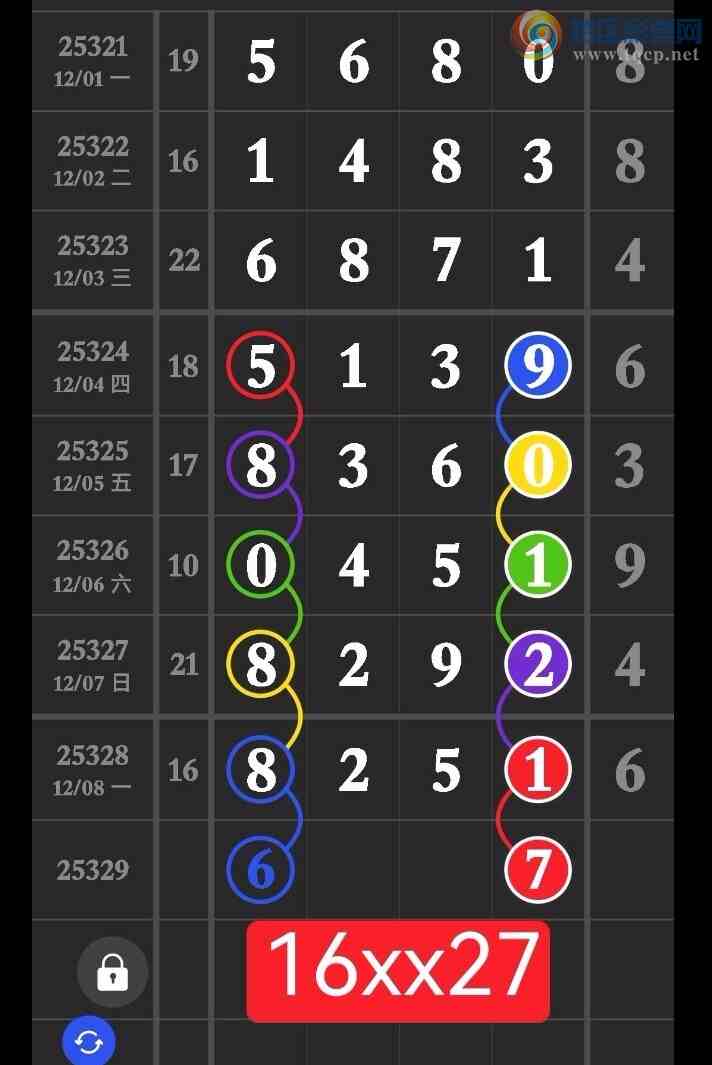Tap the blue refresh button
Image resolution: width=712 pixels, height=1065 pixels.
pos(89,1043)
